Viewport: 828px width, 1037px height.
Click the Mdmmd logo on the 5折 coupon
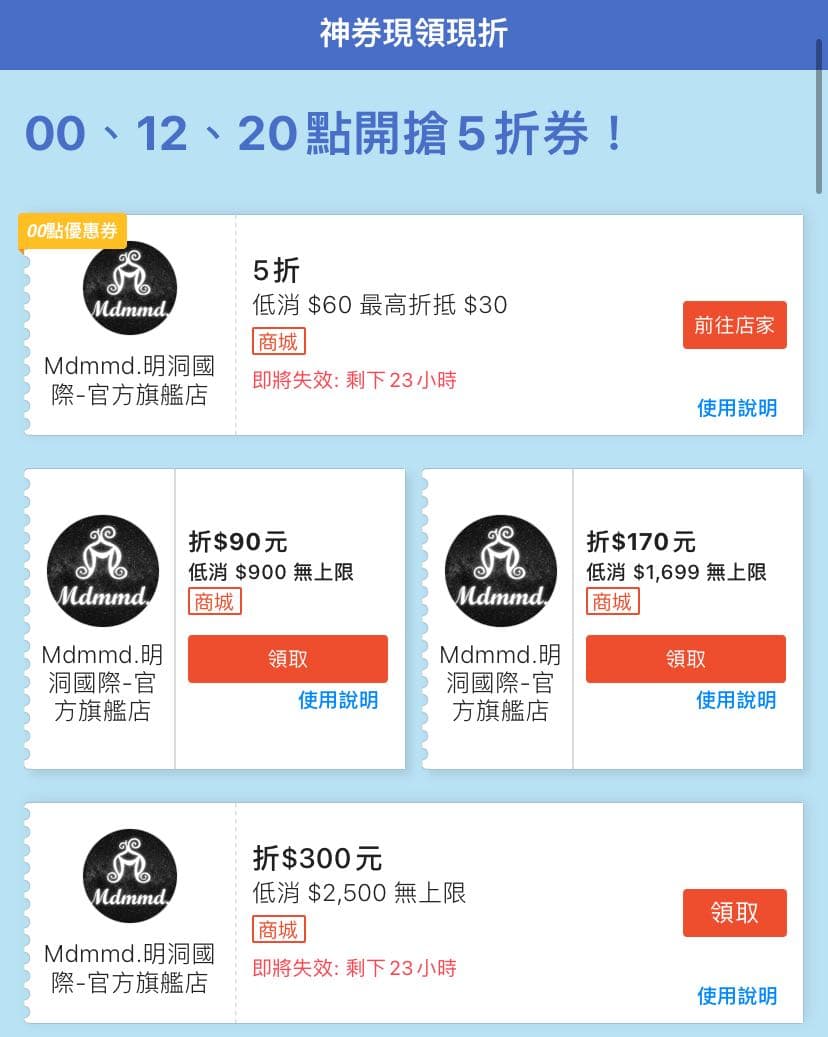pyautogui.click(x=129, y=288)
